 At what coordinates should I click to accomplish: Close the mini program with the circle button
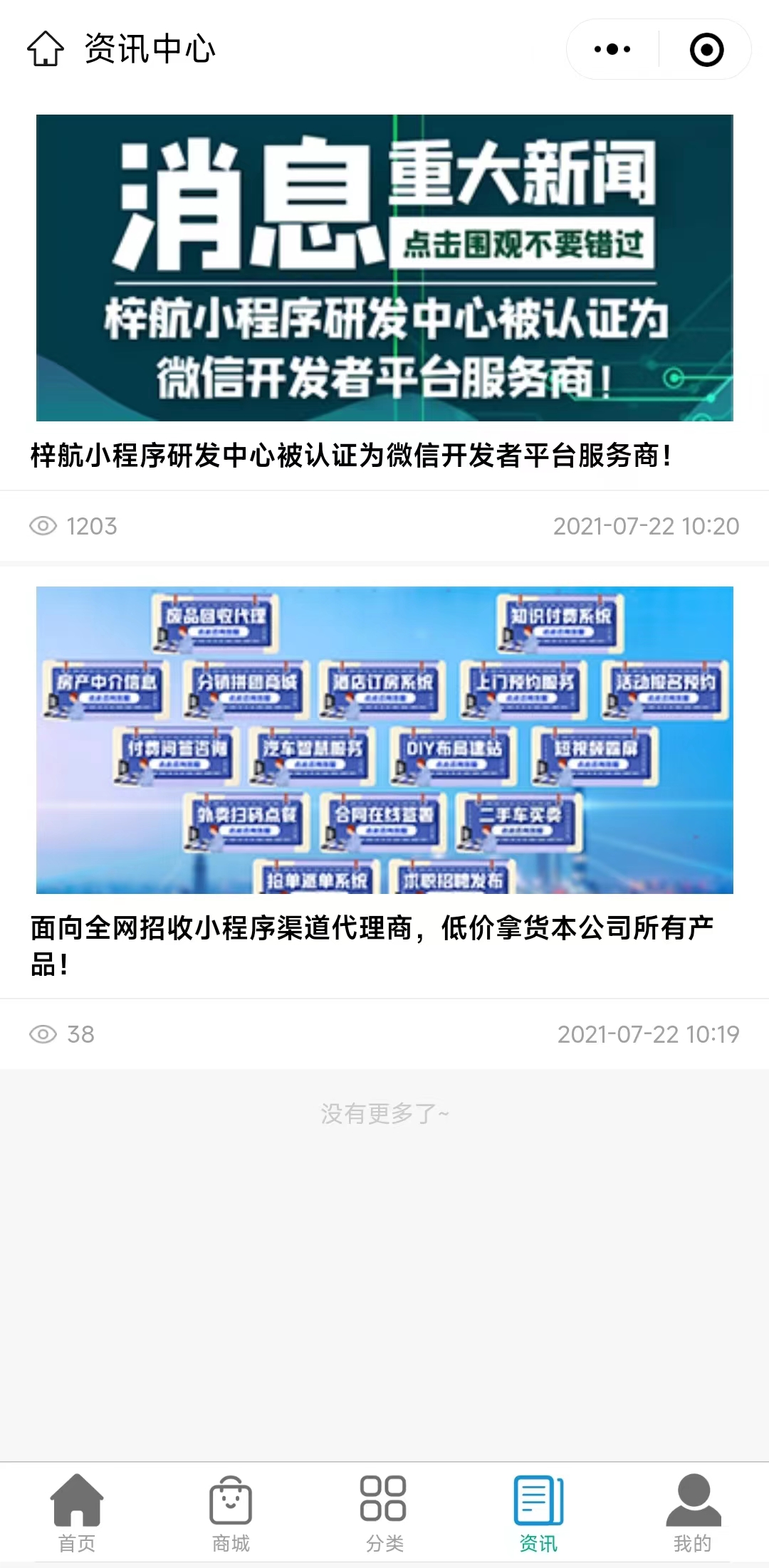point(706,49)
